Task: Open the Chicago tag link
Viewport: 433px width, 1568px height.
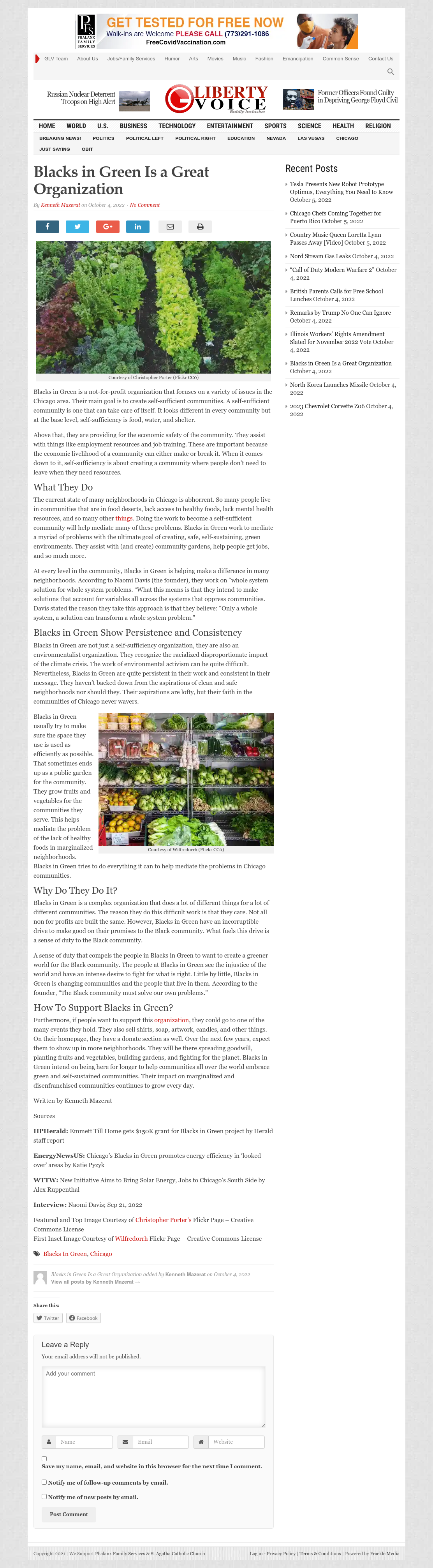Action: point(101,1253)
